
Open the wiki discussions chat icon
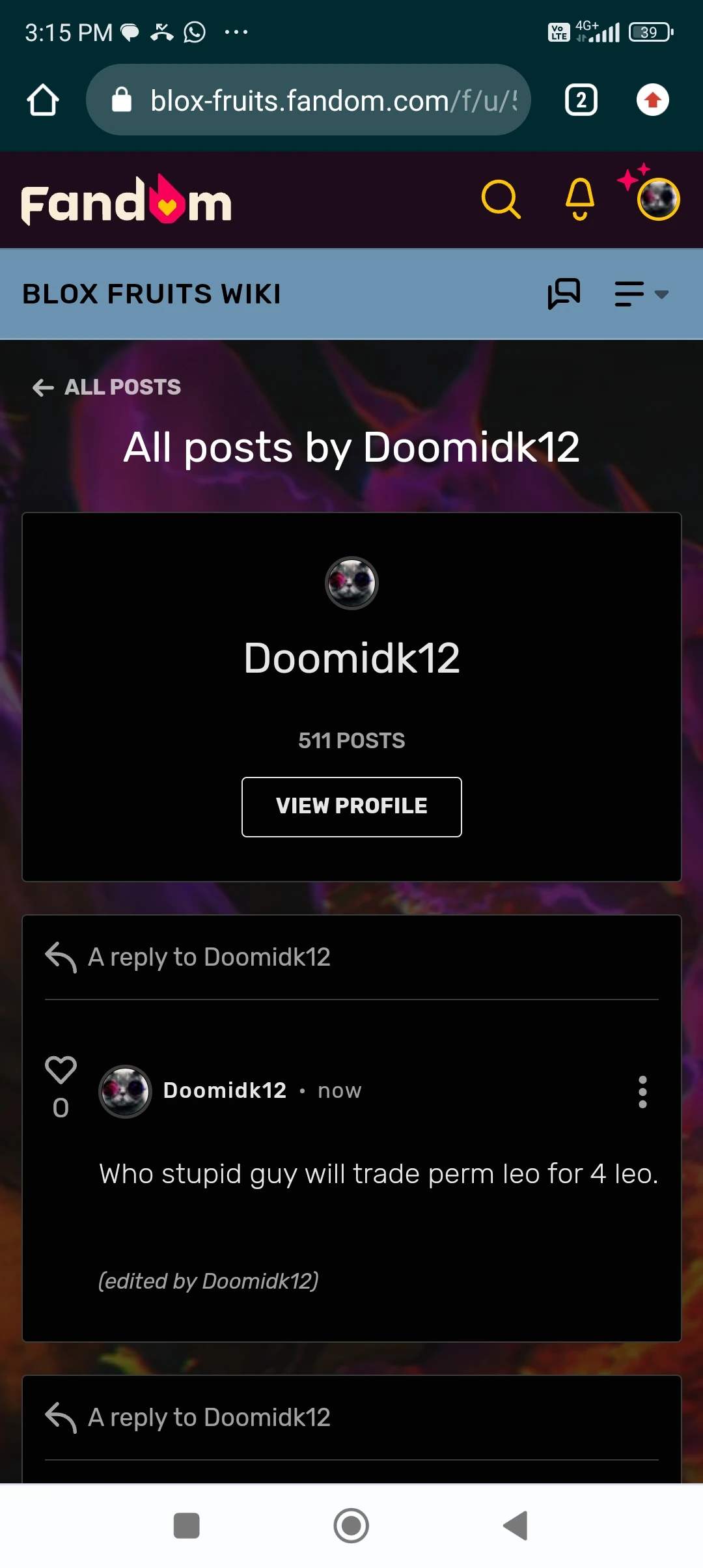[564, 294]
